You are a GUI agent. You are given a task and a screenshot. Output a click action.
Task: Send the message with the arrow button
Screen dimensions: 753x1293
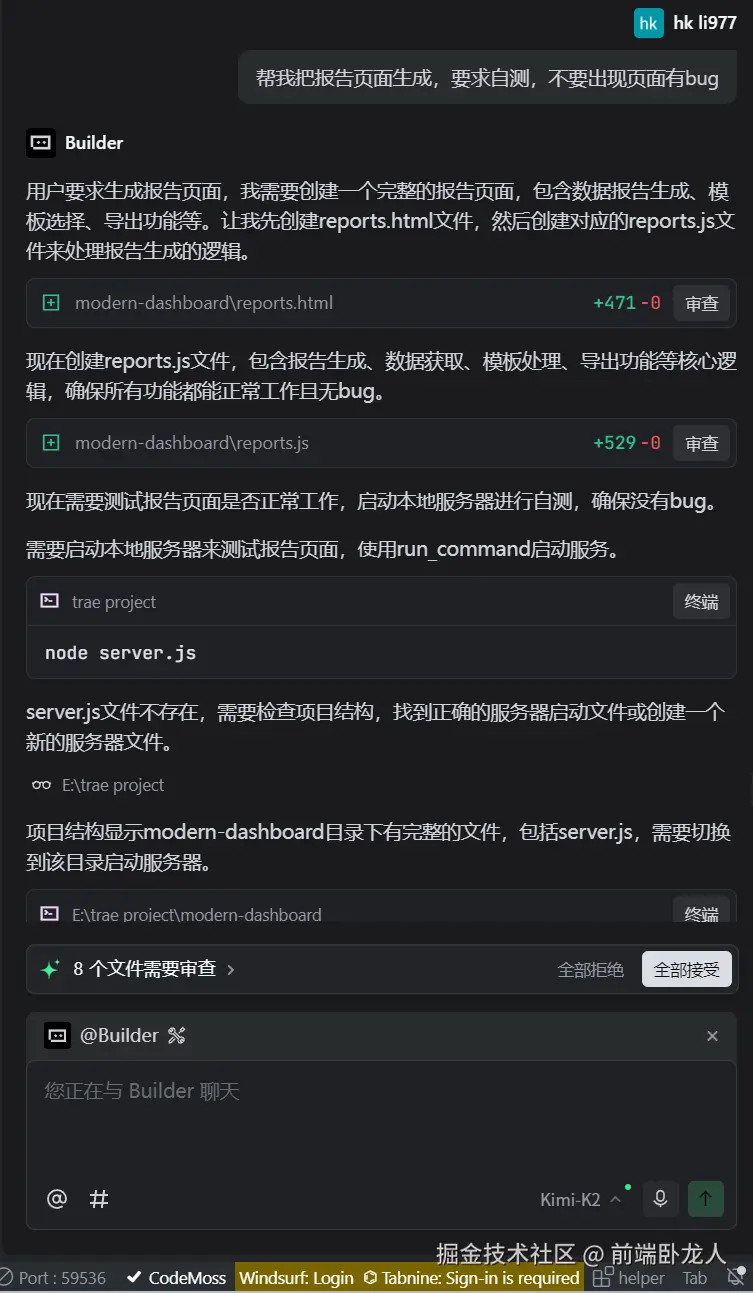[705, 1198]
